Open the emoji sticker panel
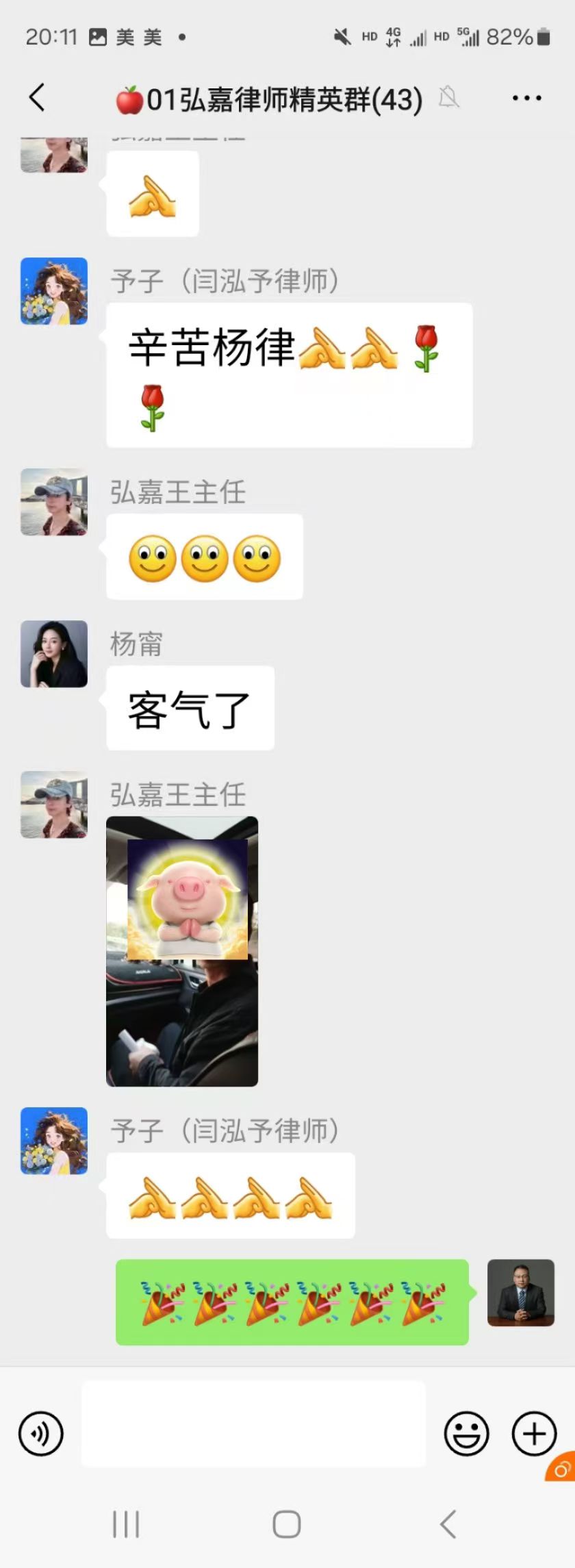 pos(466,1433)
